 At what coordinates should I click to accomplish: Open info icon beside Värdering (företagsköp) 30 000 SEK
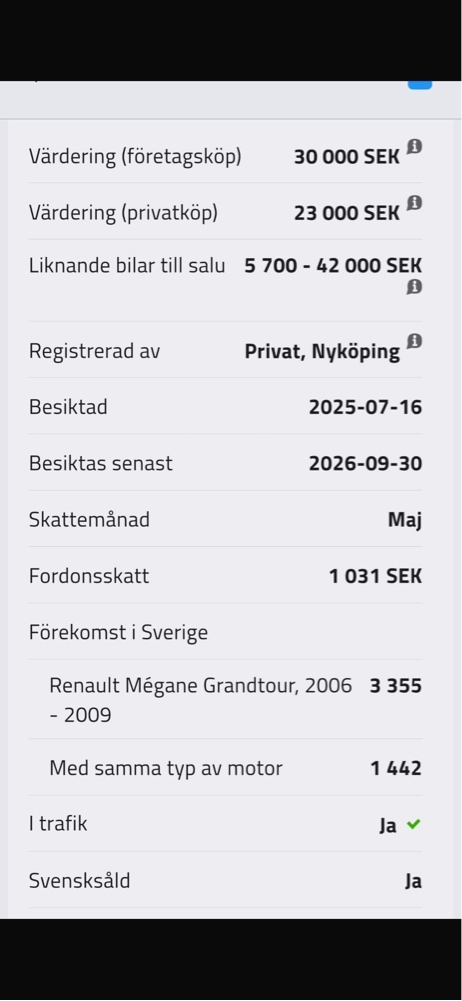(414, 147)
